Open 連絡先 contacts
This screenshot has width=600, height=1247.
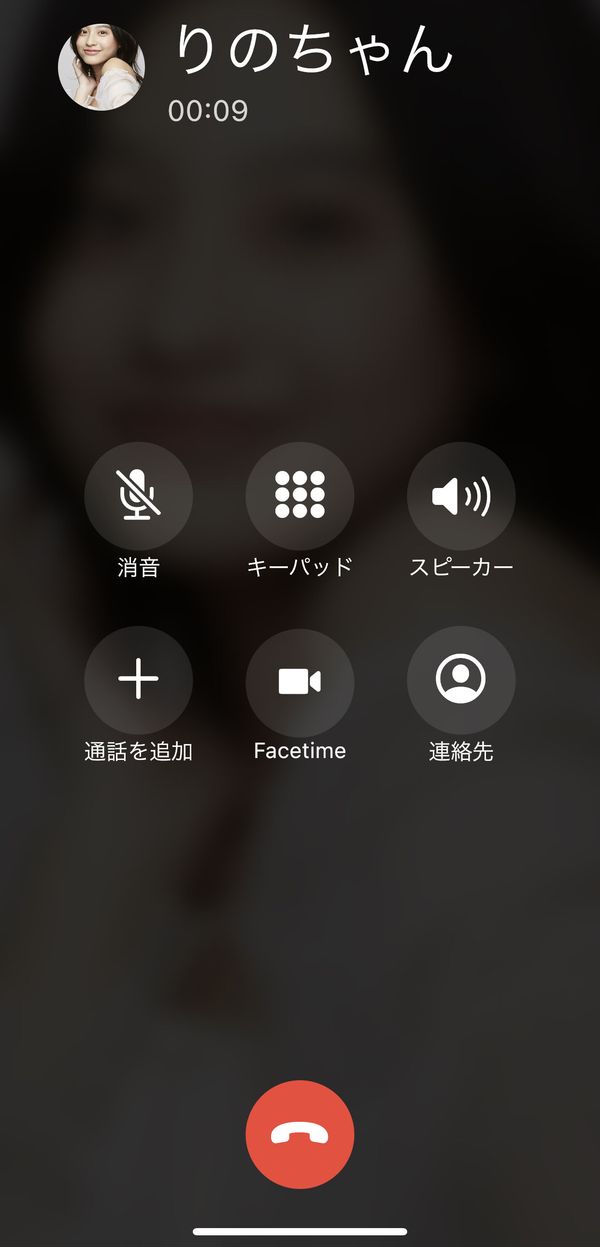click(x=461, y=680)
